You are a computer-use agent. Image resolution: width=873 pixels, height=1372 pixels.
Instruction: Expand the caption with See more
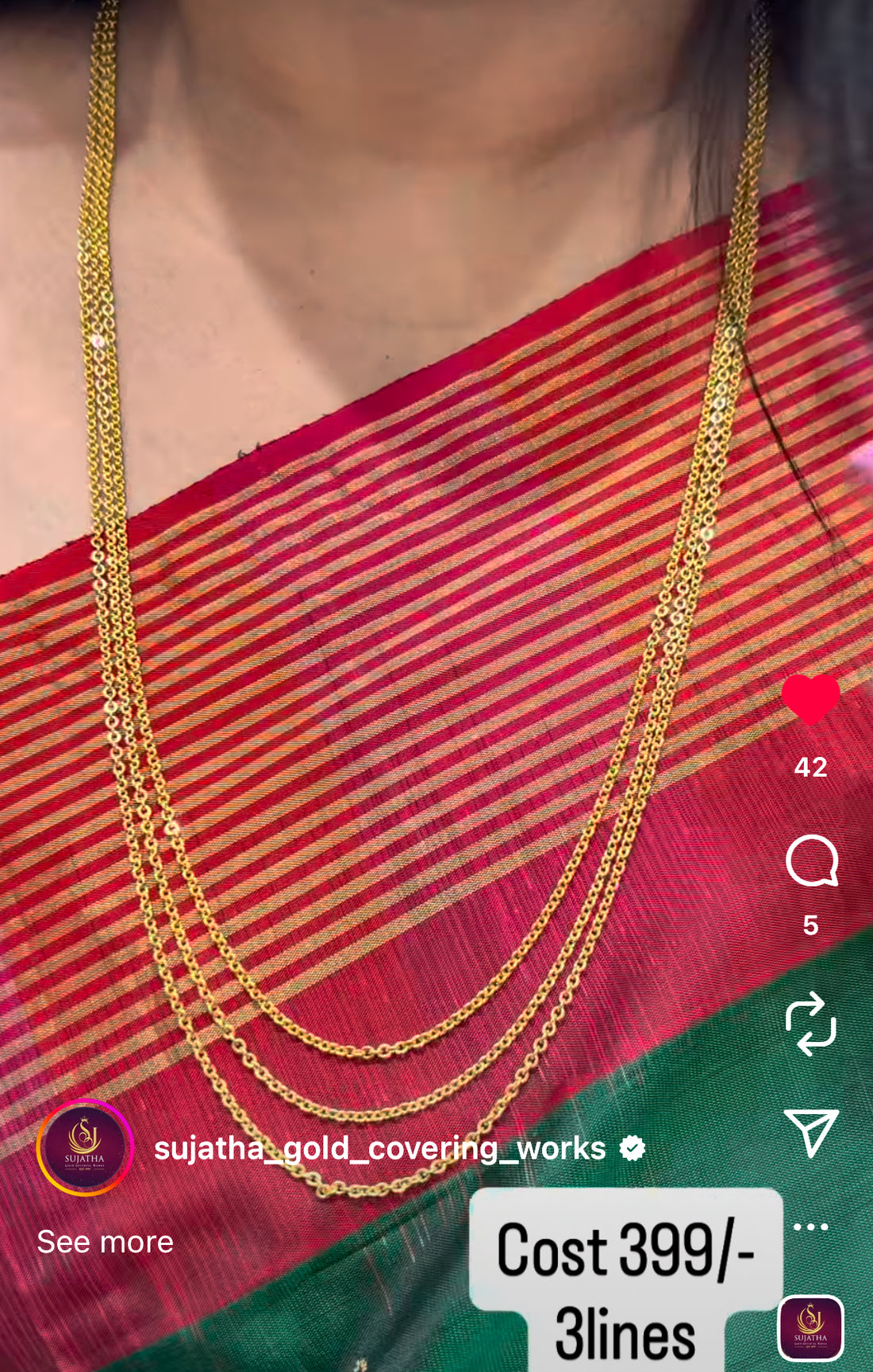click(105, 1242)
